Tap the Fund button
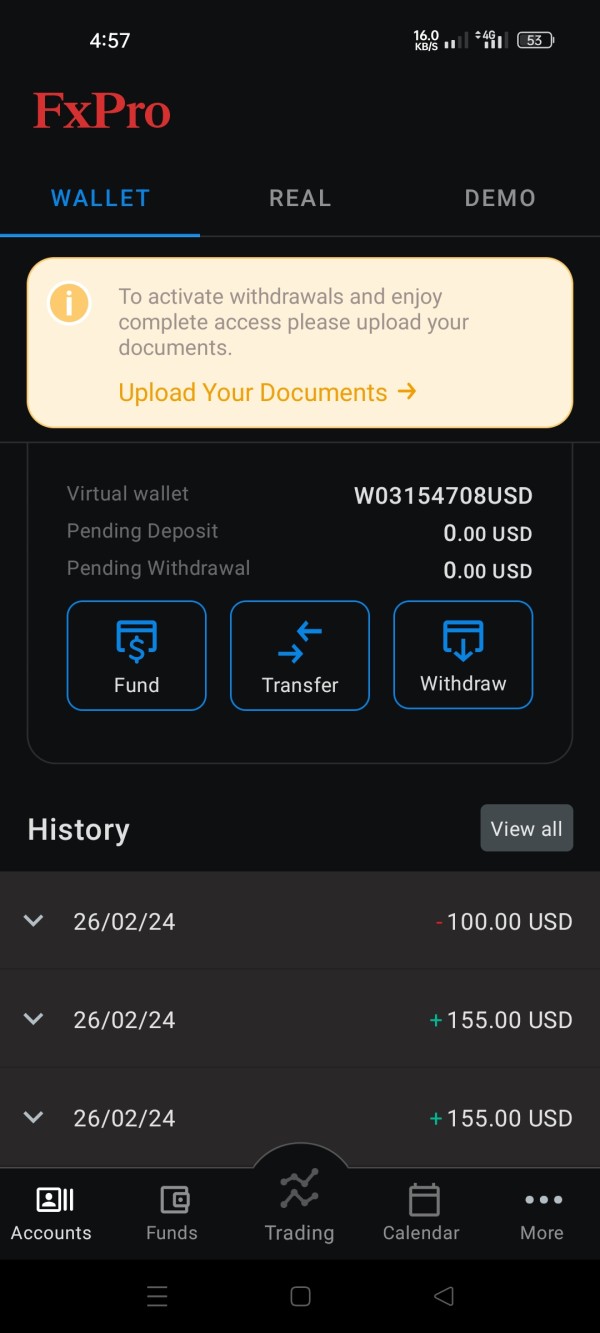600x1333 pixels. coord(136,655)
